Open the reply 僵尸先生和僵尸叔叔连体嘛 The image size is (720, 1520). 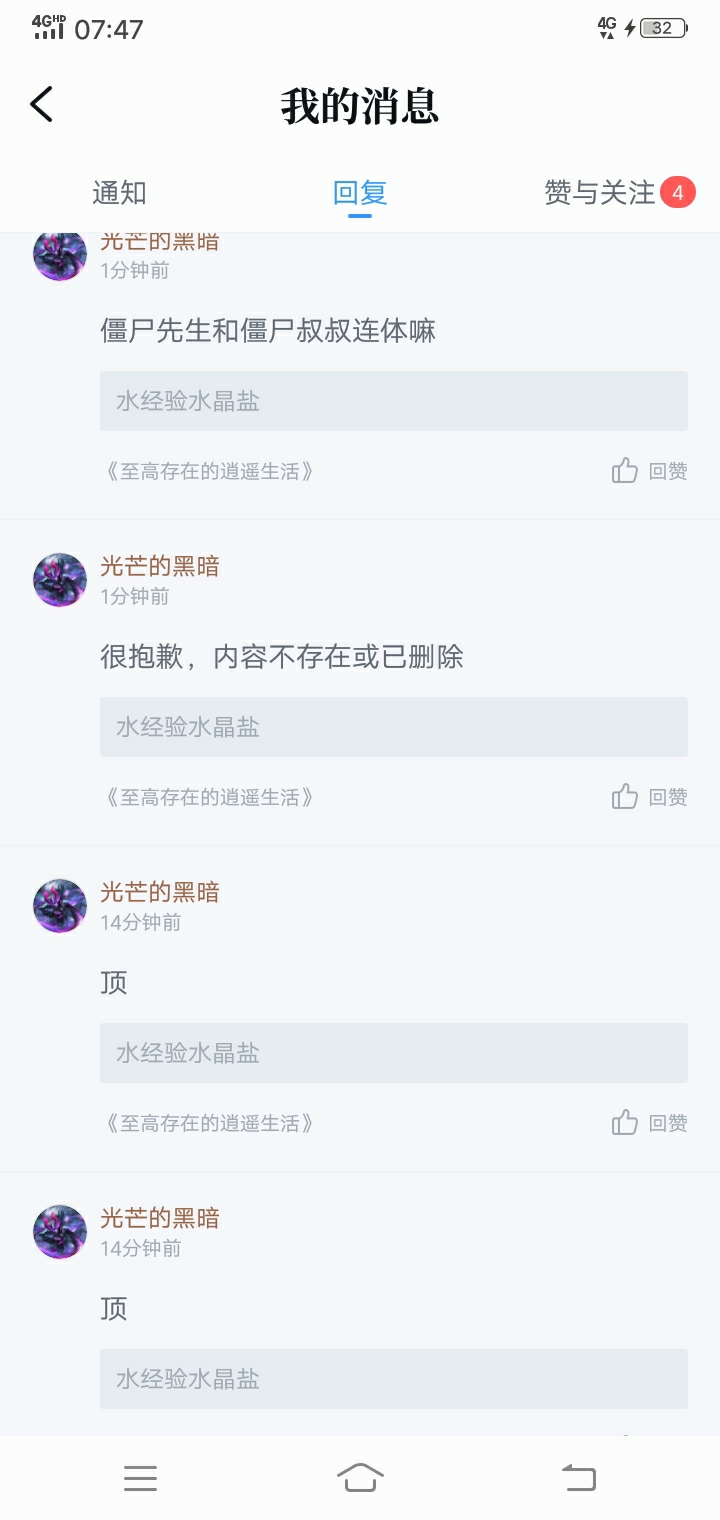(268, 331)
